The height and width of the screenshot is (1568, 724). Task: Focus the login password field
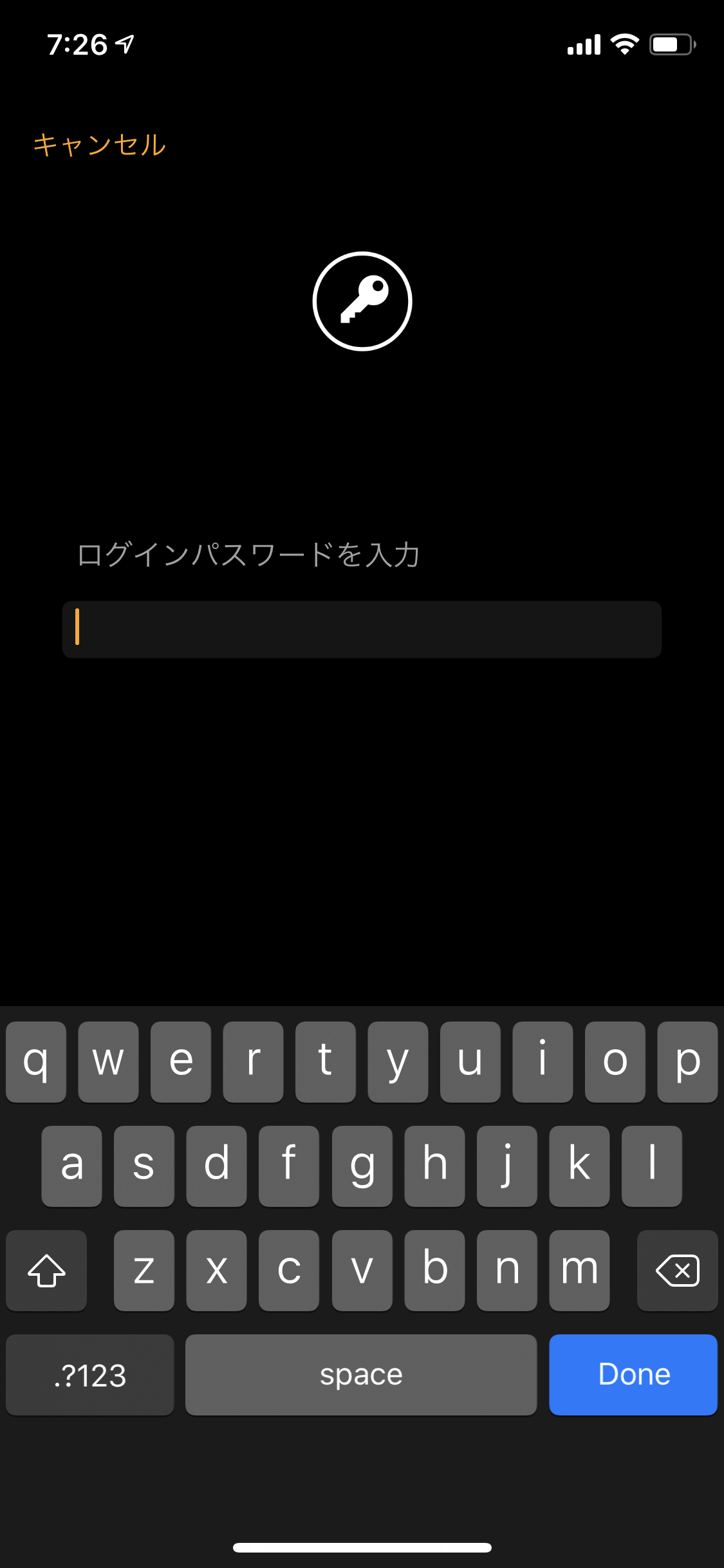click(x=362, y=629)
